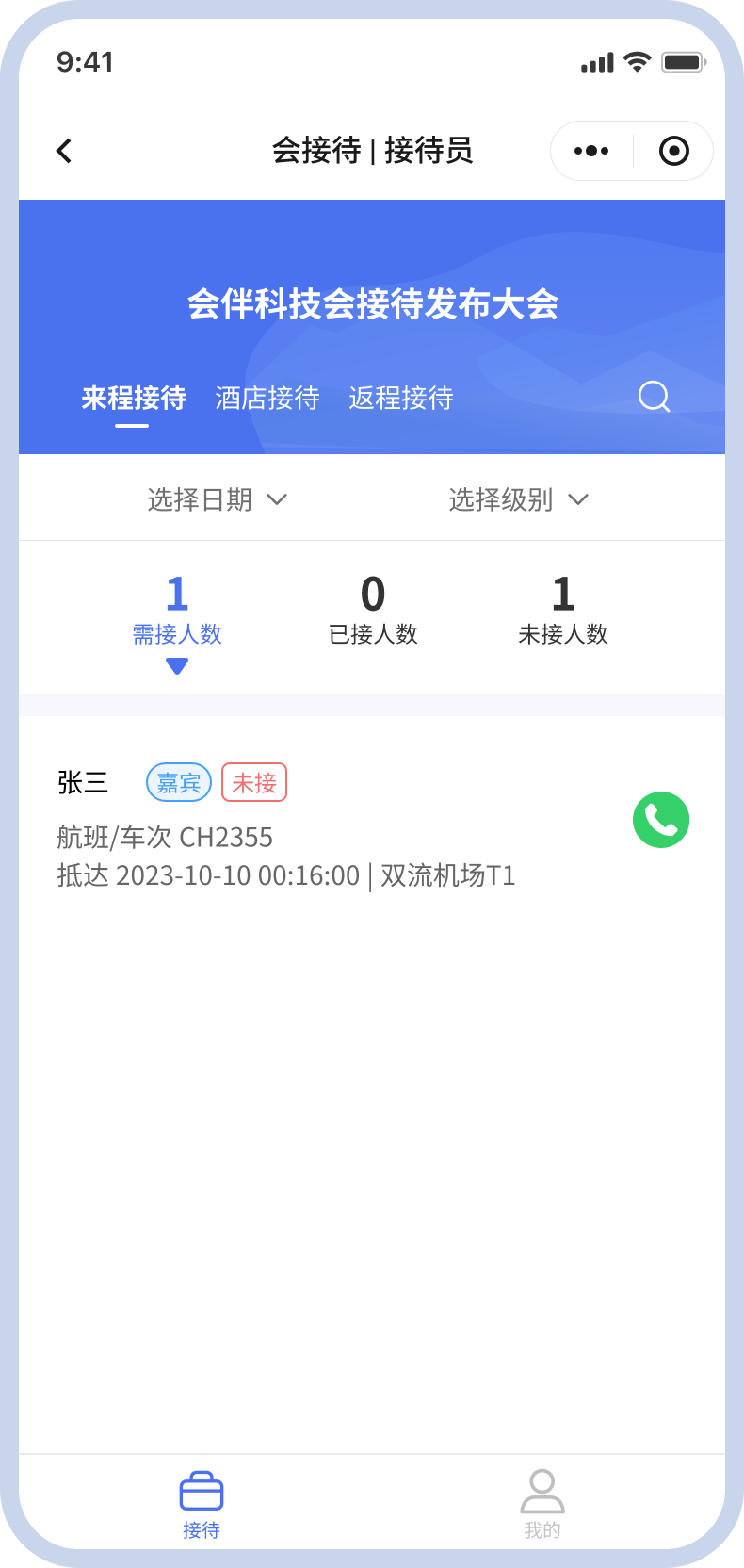The image size is (744, 1568).
Task: Filter by 未接人数
Action: tap(563, 611)
